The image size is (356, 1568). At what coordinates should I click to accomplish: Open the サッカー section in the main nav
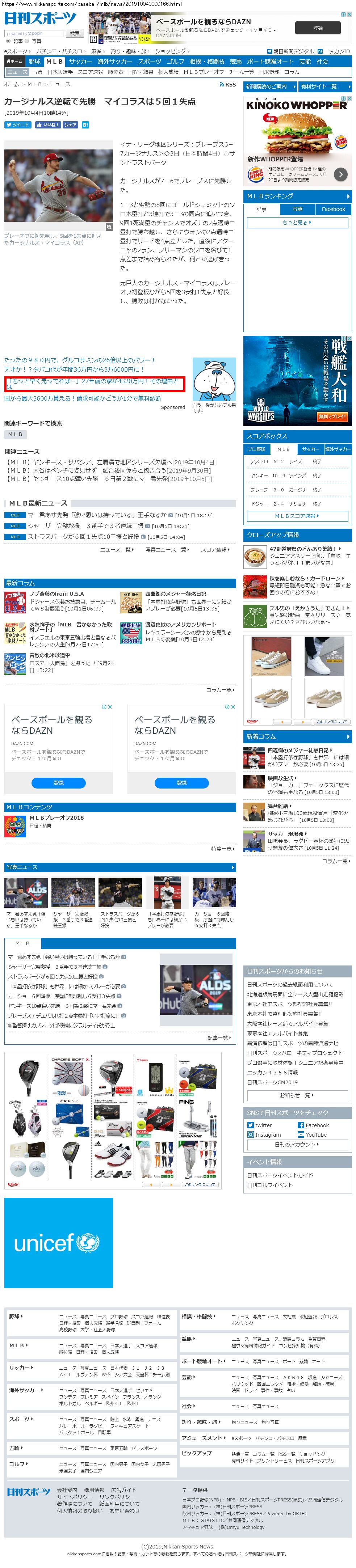click(x=80, y=62)
